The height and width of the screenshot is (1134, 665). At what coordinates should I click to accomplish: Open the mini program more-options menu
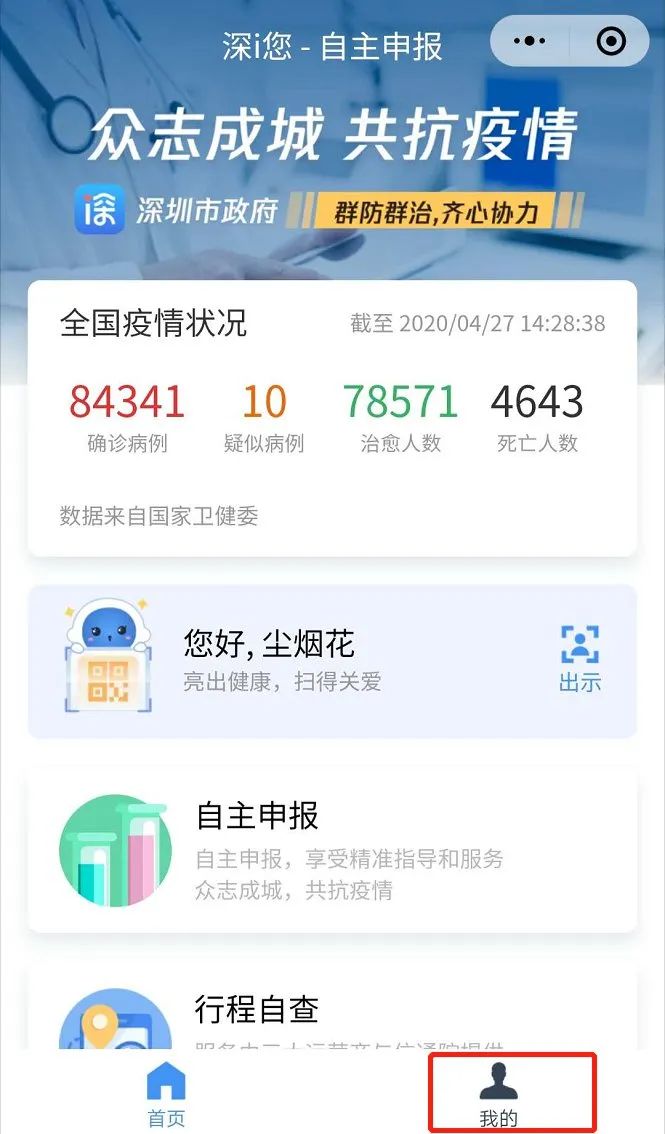point(530,41)
